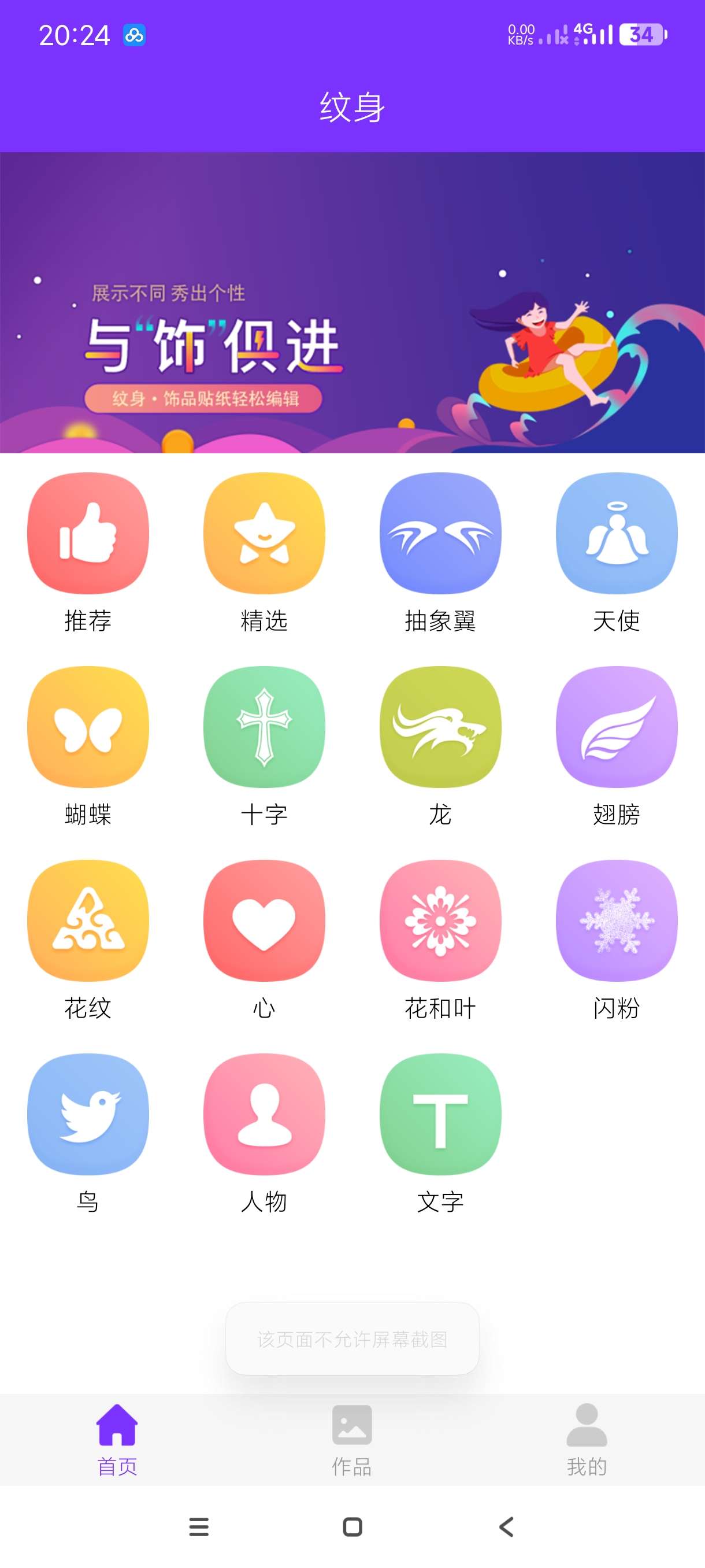Choose the 十字 category
Screen dimensions: 705x1568
[x=264, y=727]
